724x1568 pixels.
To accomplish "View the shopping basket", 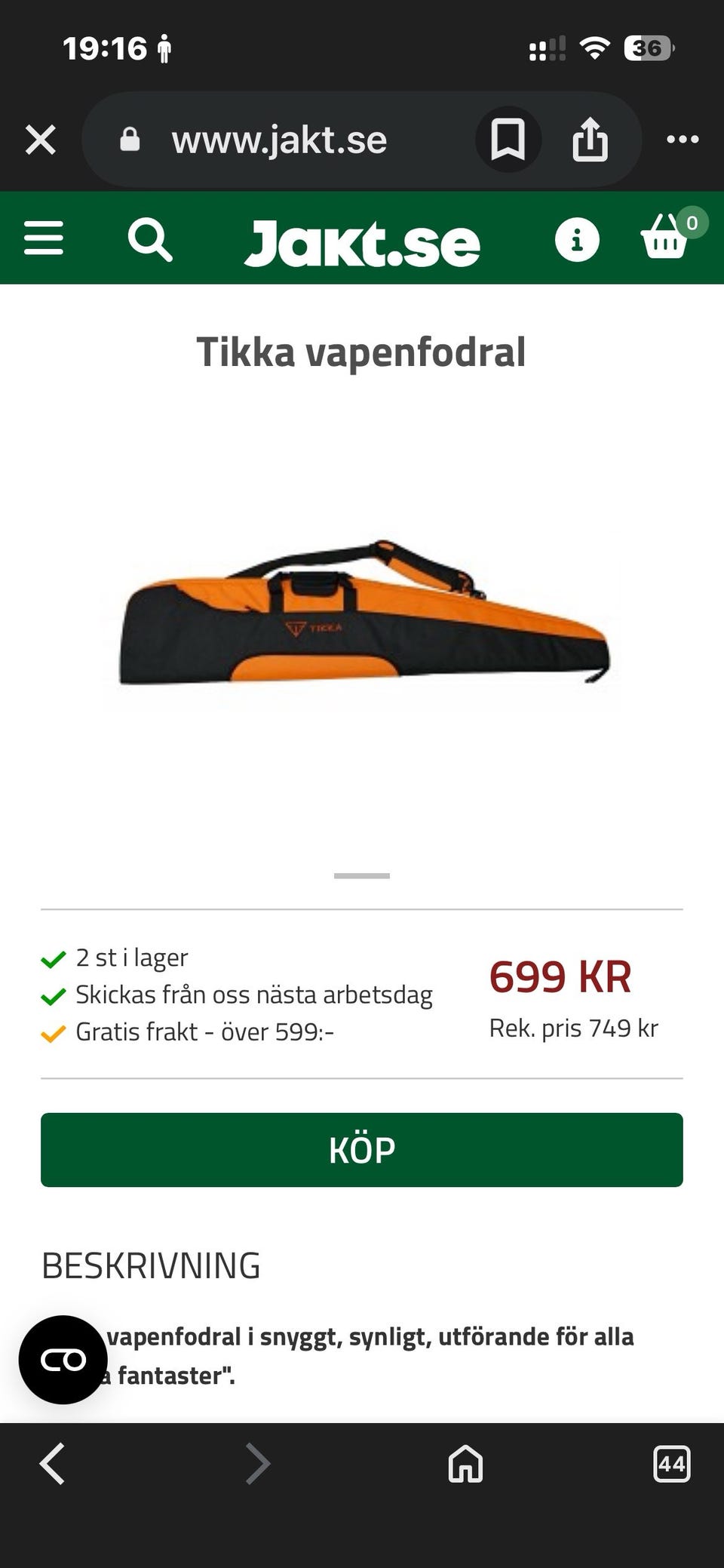I will (x=665, y=238).
